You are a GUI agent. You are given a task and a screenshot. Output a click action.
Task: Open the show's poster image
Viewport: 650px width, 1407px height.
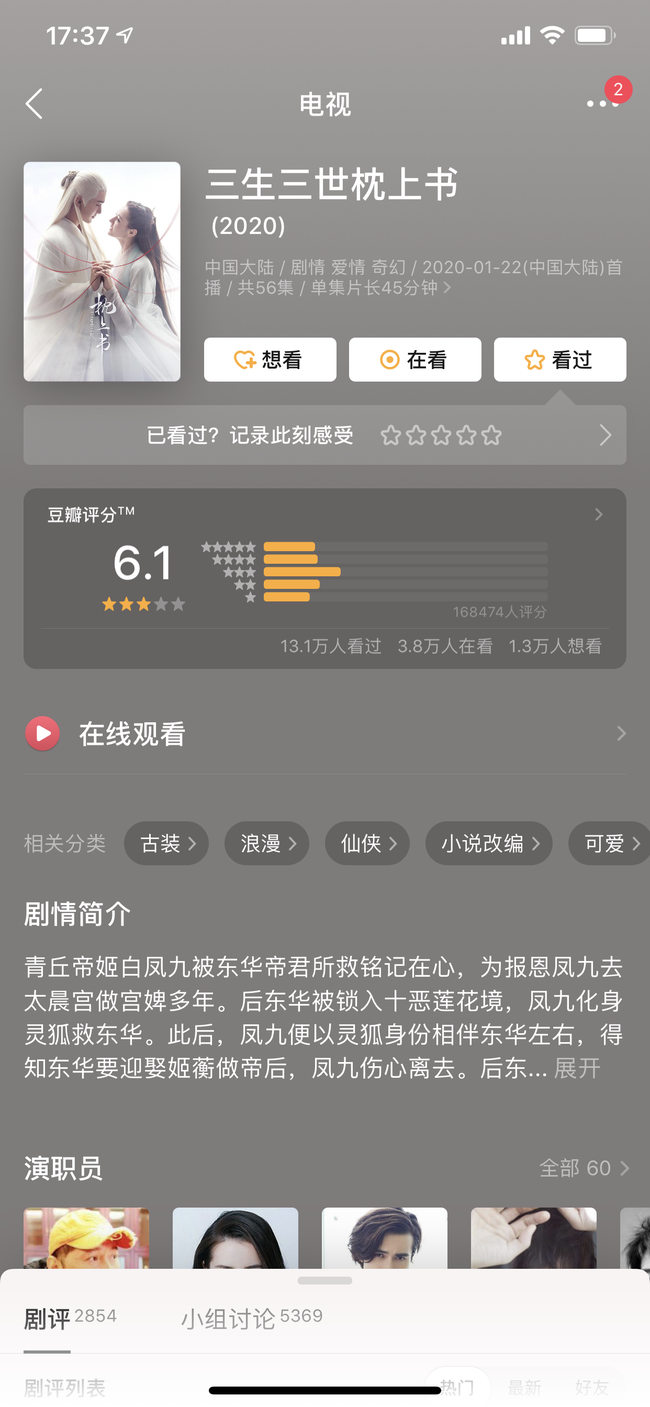click(x=102, y=272)
